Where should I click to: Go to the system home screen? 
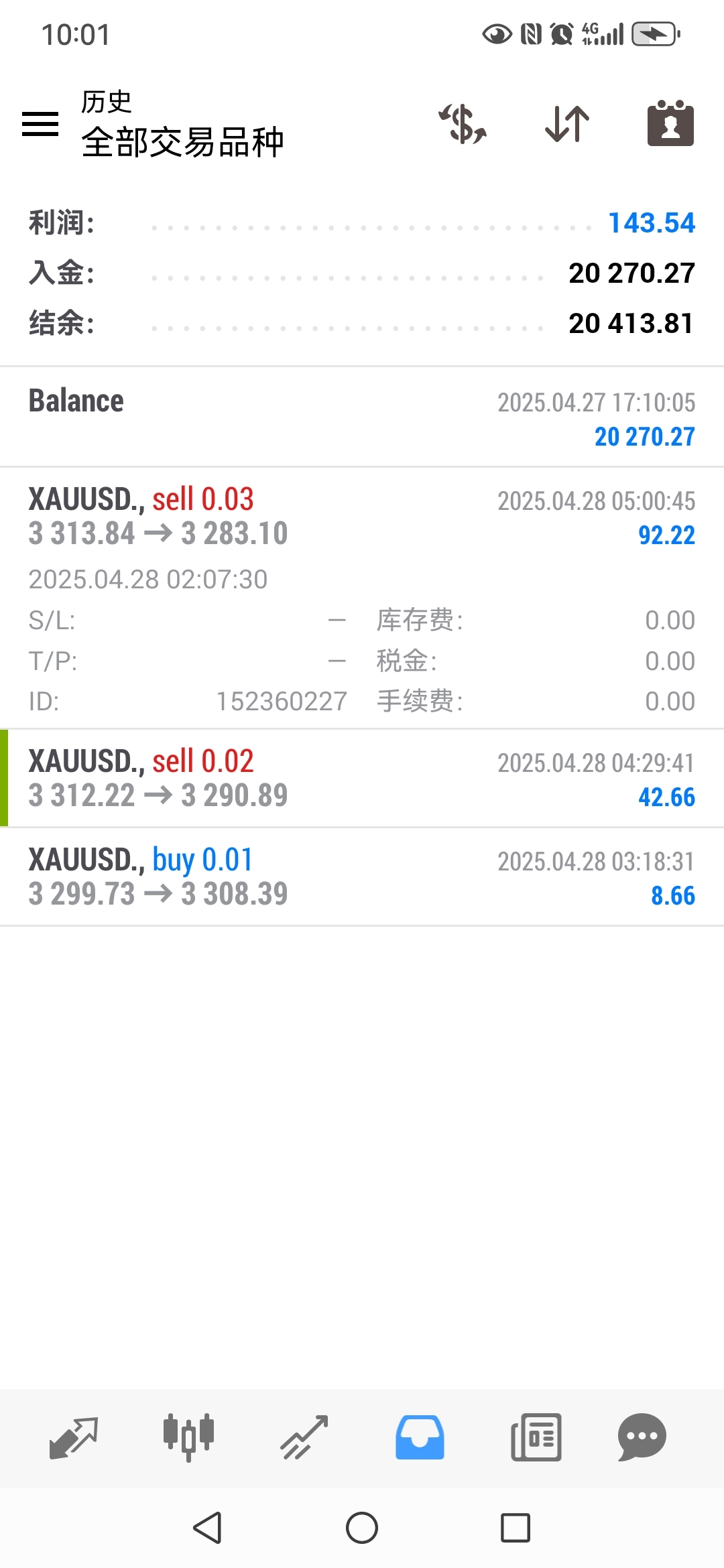(362, 1528)
